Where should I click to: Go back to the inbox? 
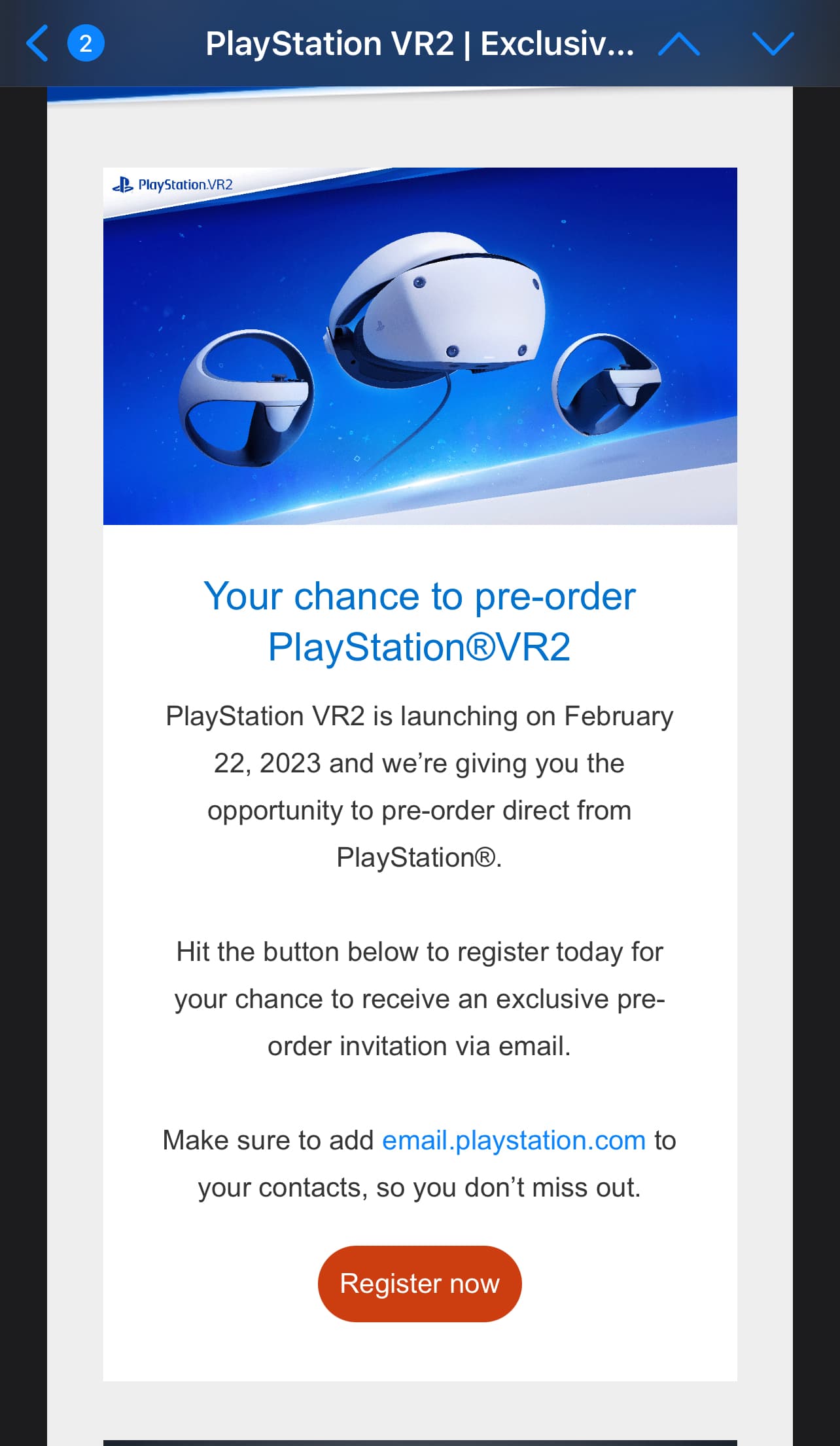pos(38,43)
